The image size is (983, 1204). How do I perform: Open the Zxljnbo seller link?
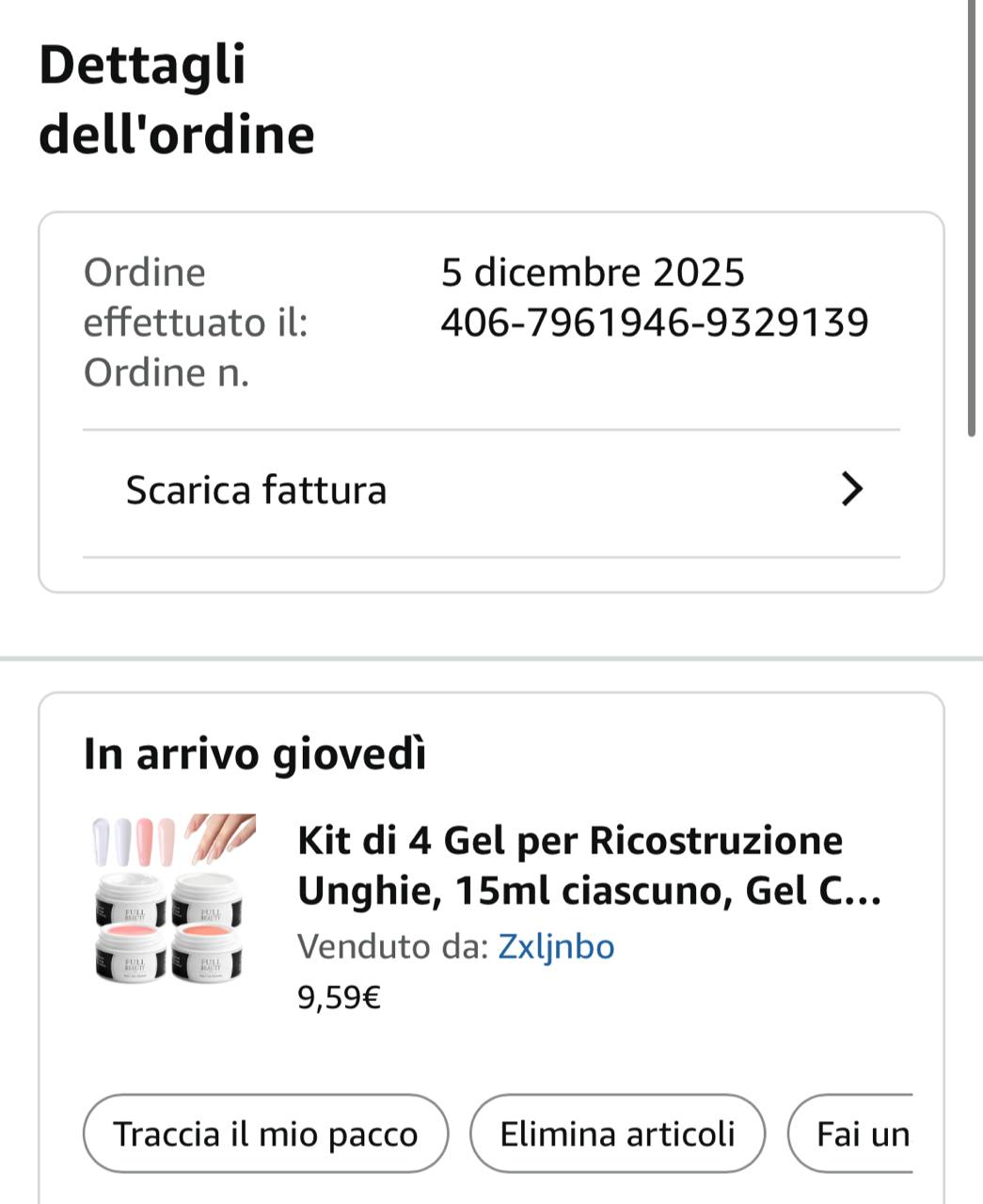point(556,946)
